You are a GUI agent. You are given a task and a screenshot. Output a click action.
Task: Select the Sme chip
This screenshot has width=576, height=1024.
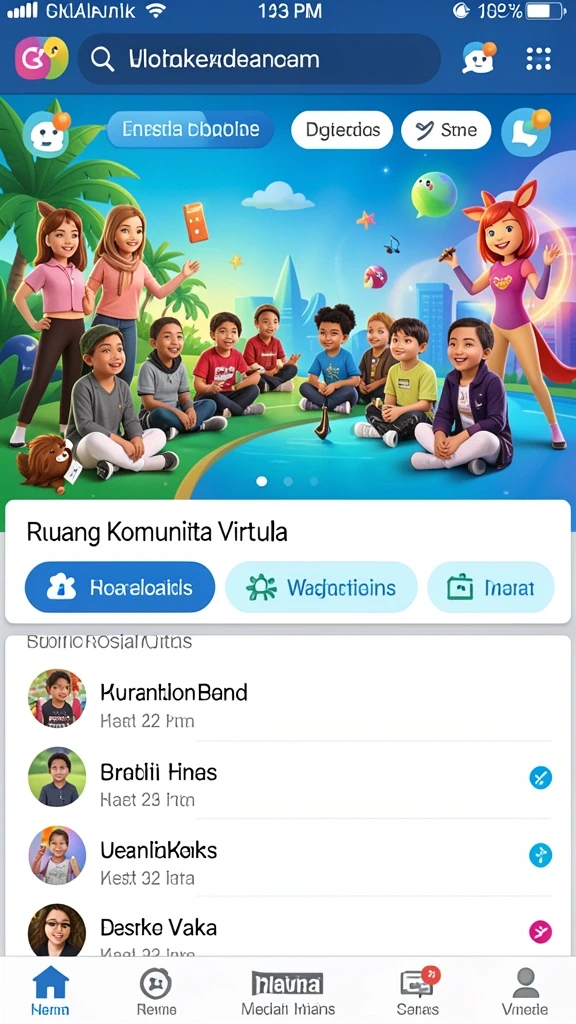(x=446, y=130)
